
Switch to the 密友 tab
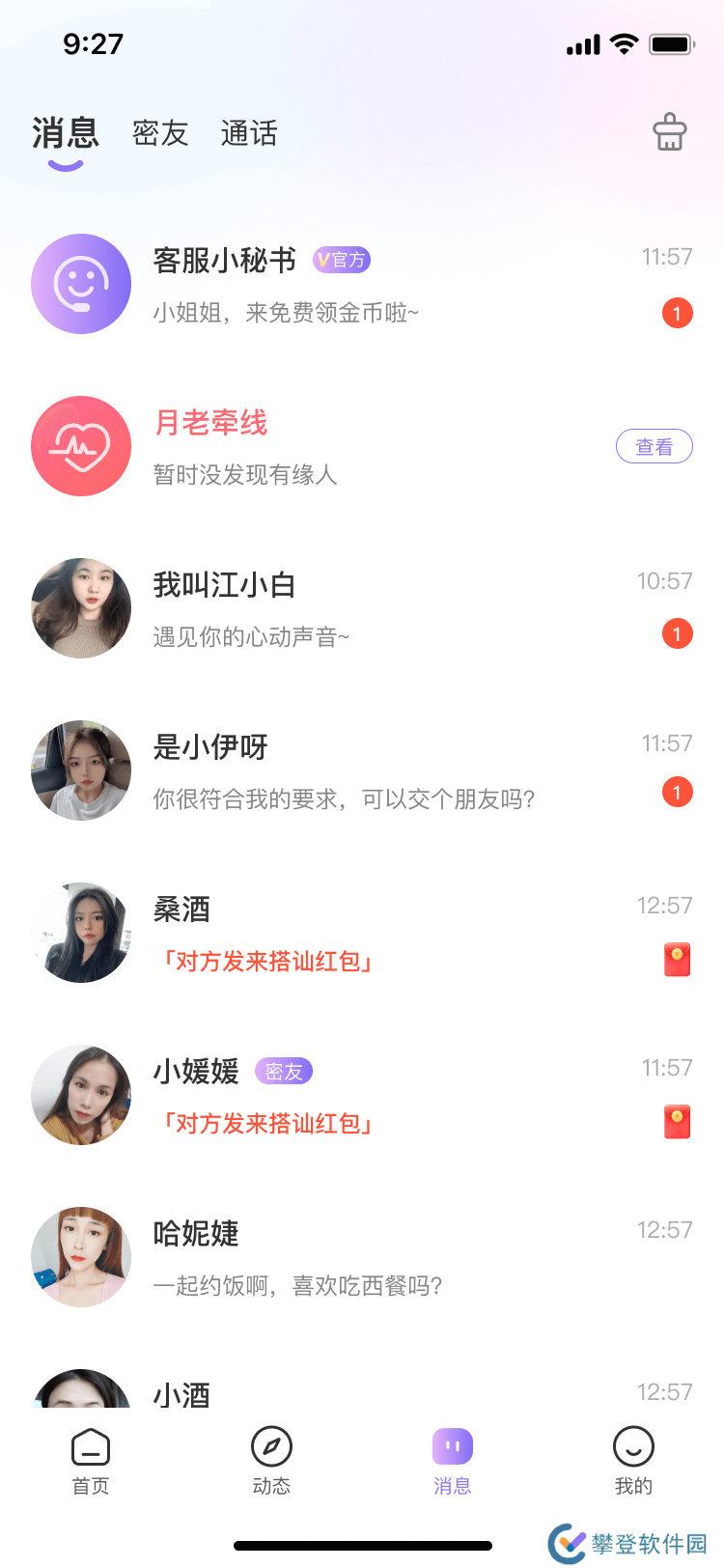pyautogui.click(x=160, y=133)
